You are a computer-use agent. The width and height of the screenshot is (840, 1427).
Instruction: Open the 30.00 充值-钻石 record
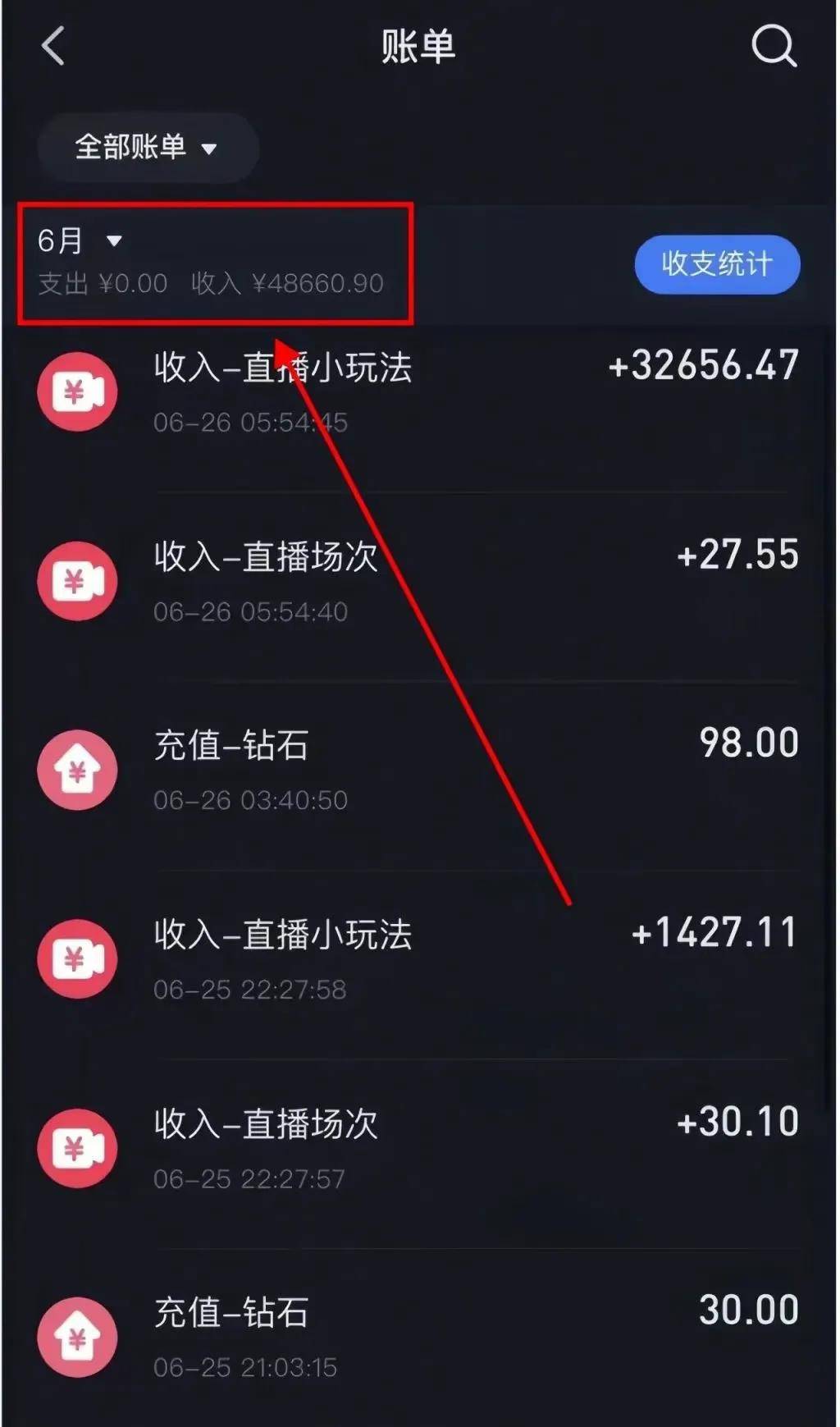[418, 1338]
